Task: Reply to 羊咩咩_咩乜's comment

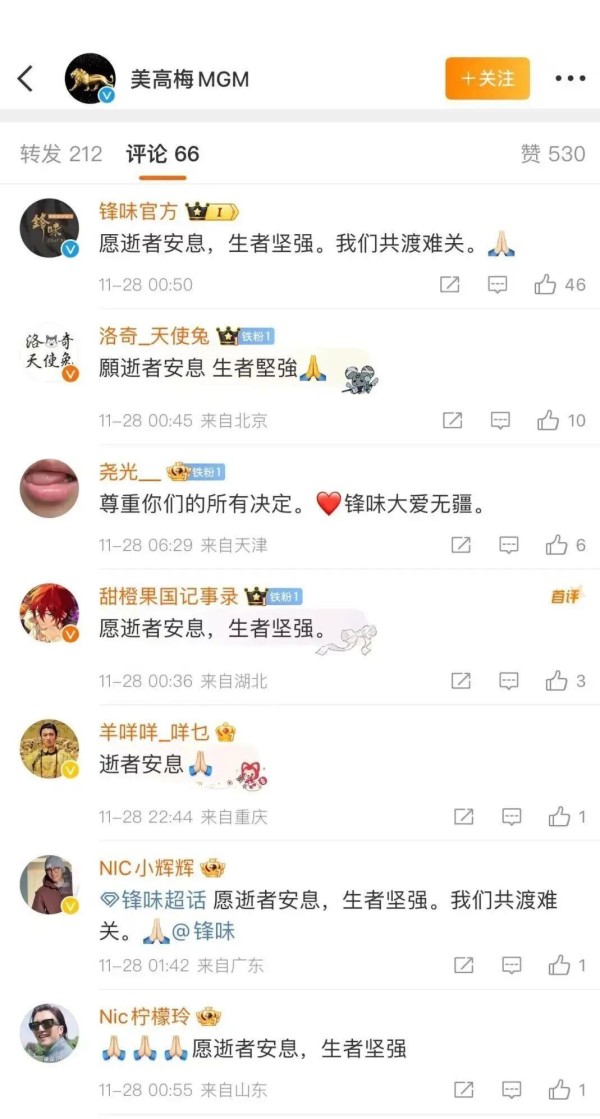Action: point(511,817)
